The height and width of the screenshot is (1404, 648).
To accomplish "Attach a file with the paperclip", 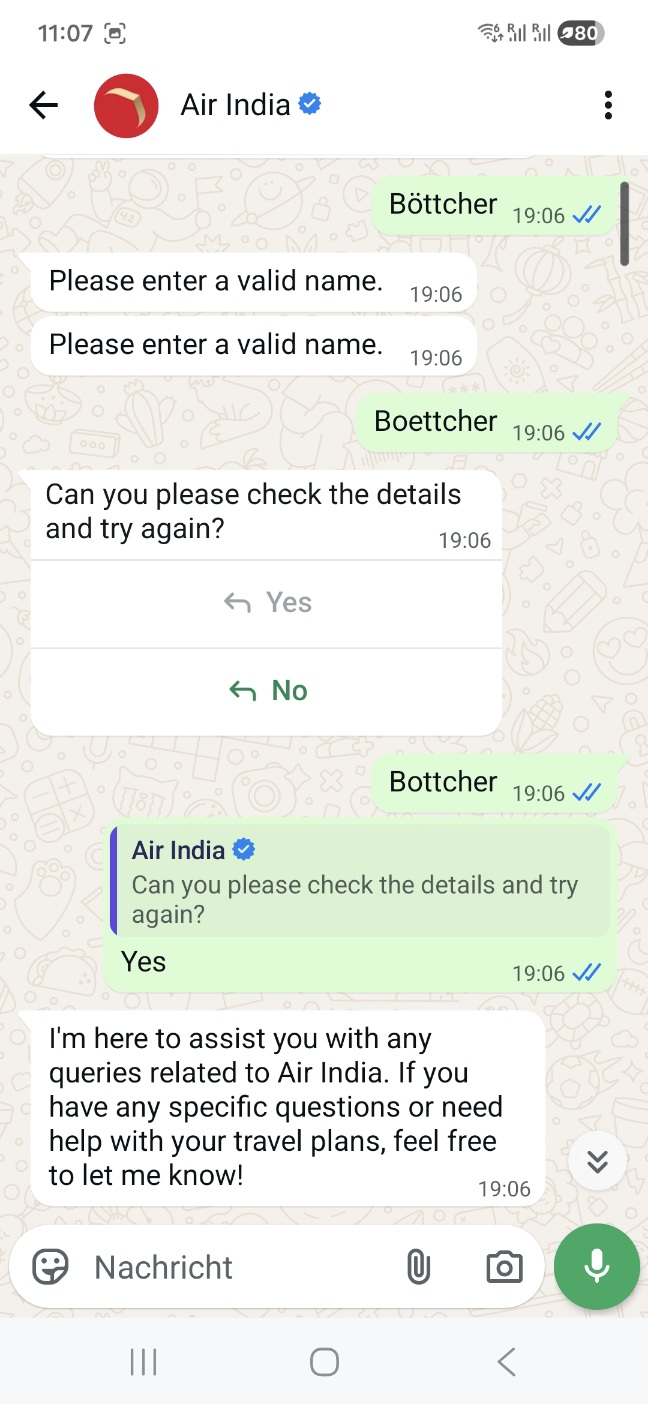I will (x=418, y=1267).
